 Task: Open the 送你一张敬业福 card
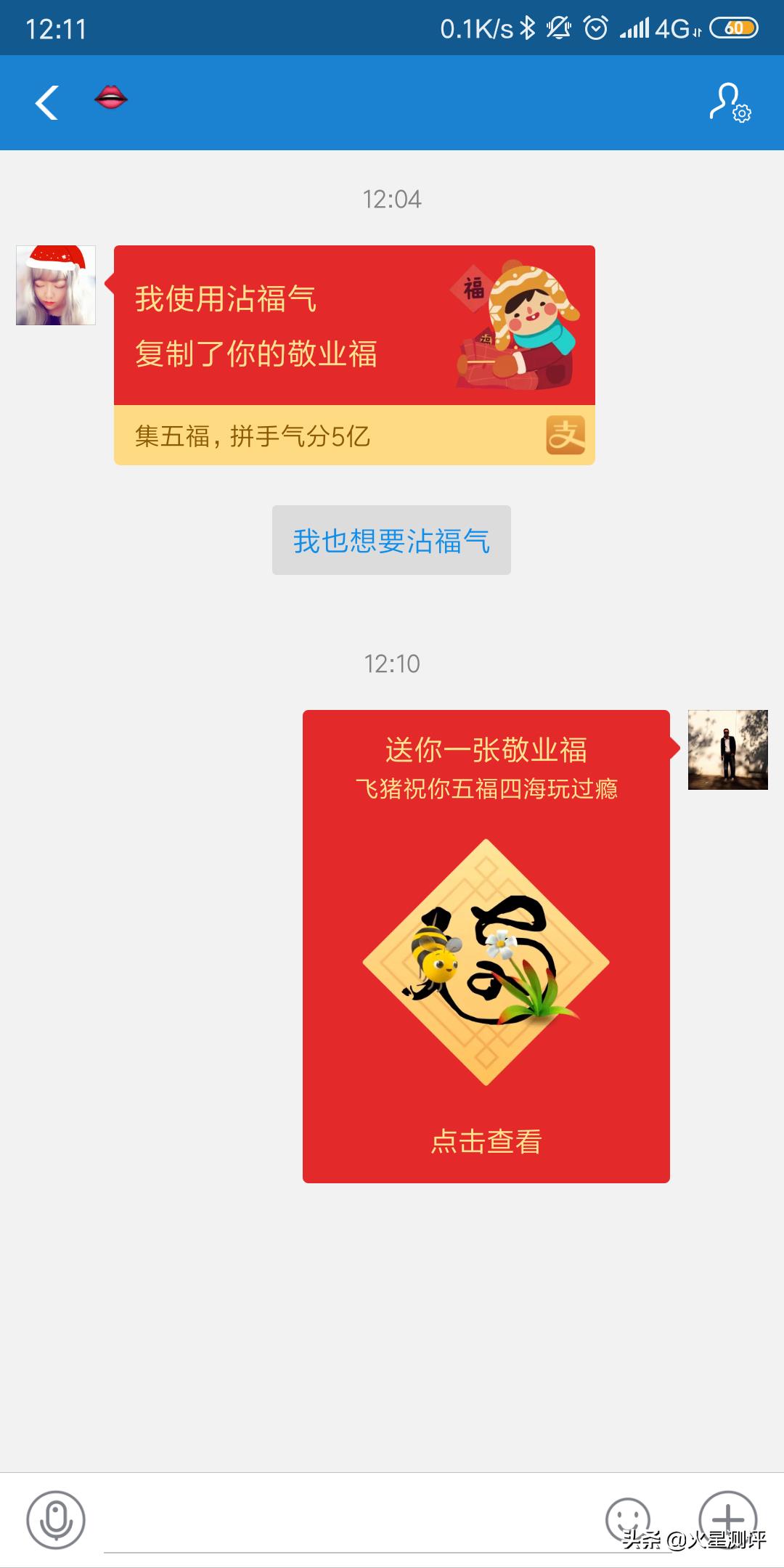click(x=486, y=946)
